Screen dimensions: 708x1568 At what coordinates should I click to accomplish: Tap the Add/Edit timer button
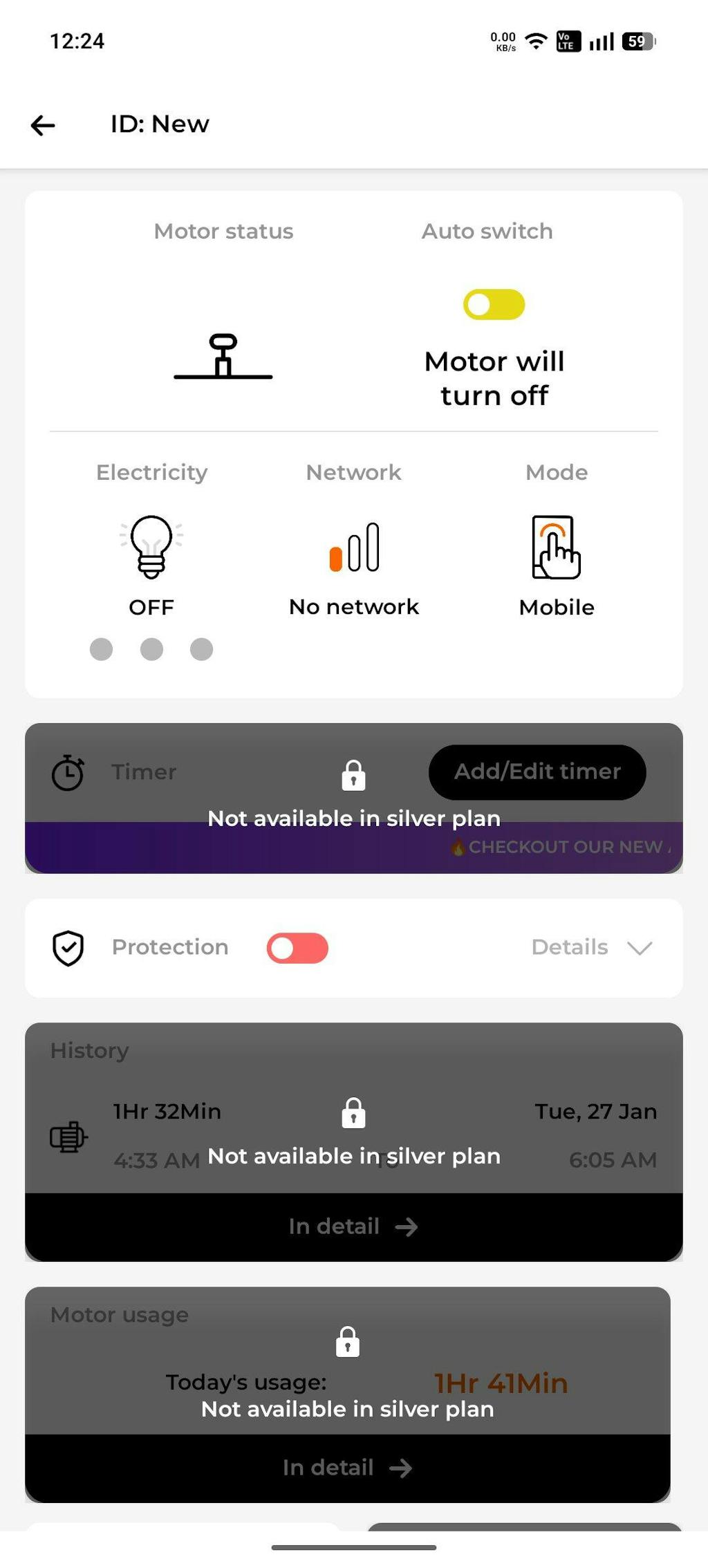[537, 772]
